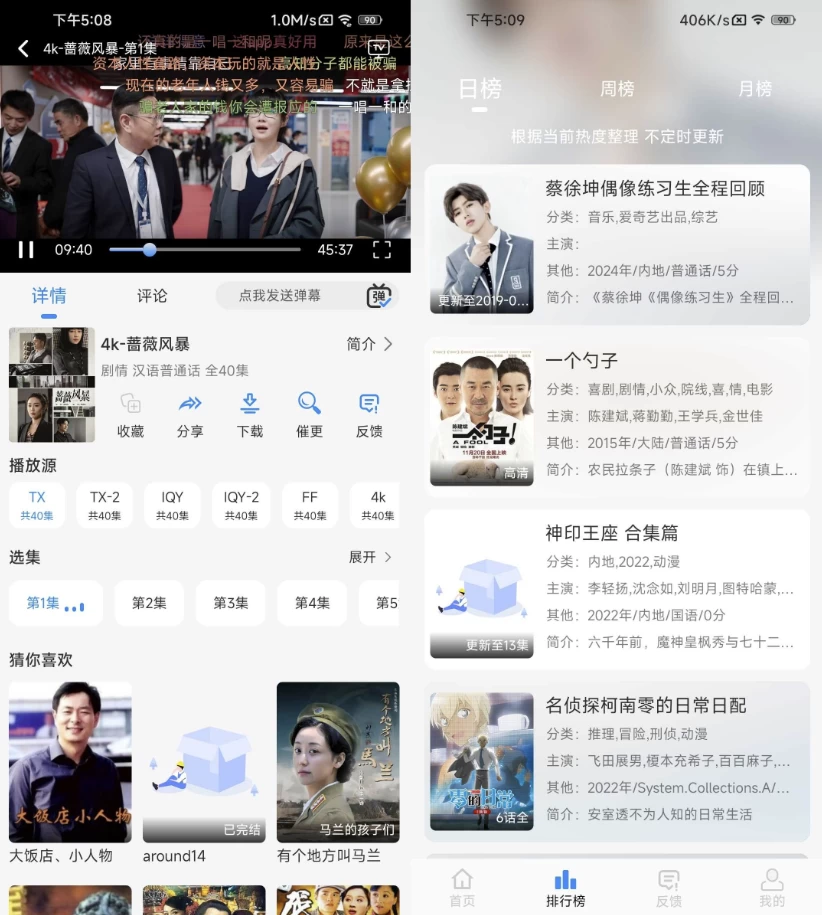Open 一个勺子 movie card
This screenshot has width=822, height=915.
616,417
